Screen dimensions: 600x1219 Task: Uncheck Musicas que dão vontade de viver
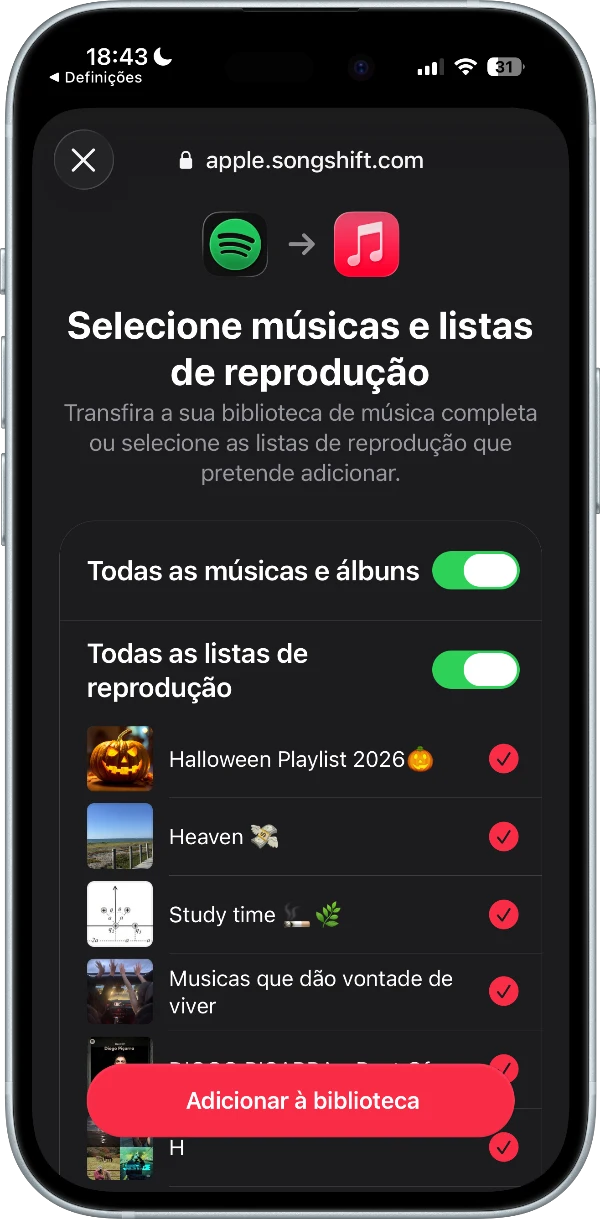click(x=503, y=991)
